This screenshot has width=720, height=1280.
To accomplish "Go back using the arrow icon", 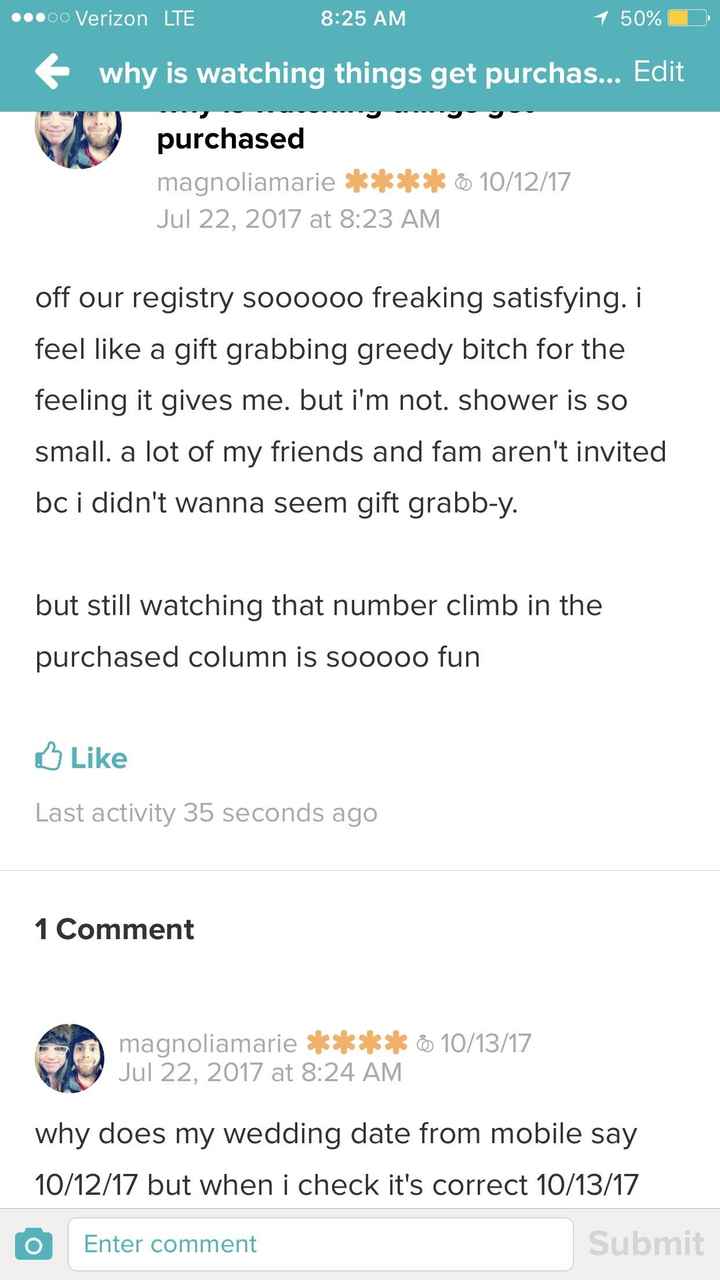I will coord(52,72).
